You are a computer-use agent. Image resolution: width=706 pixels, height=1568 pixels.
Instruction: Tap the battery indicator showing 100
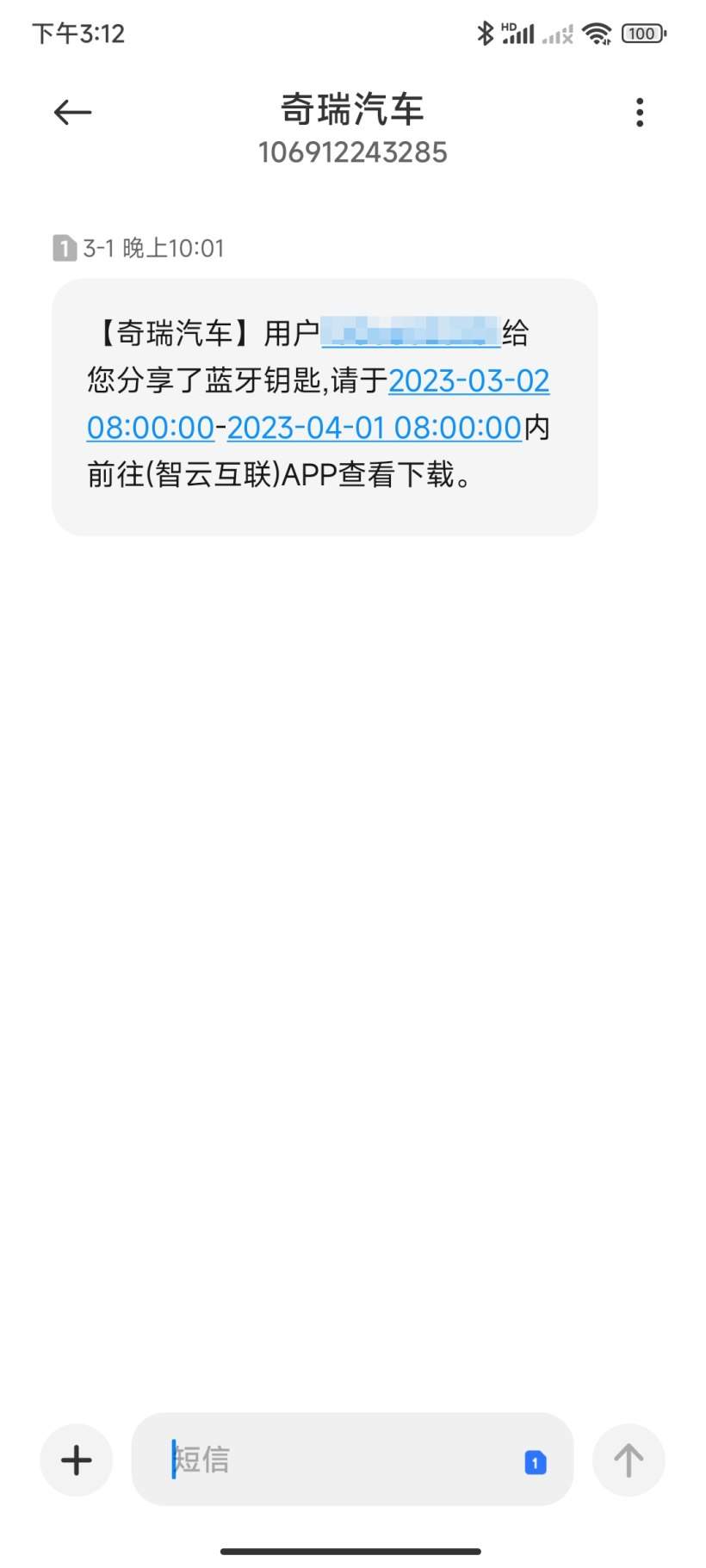(643, 33)
